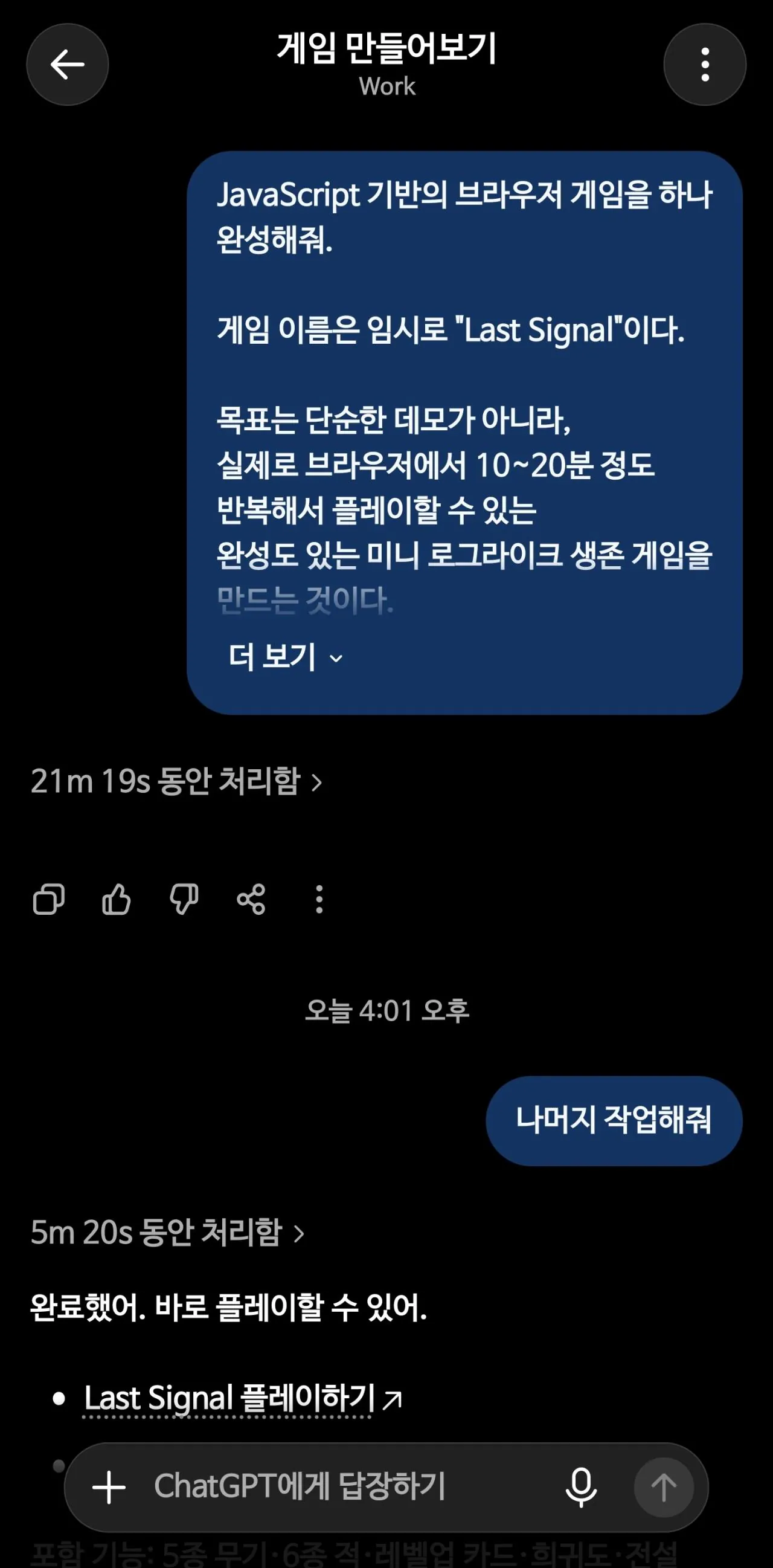This screenshot has width=773, height=1568.
Task: Open the top-right overflow menu
Action: 705,65
